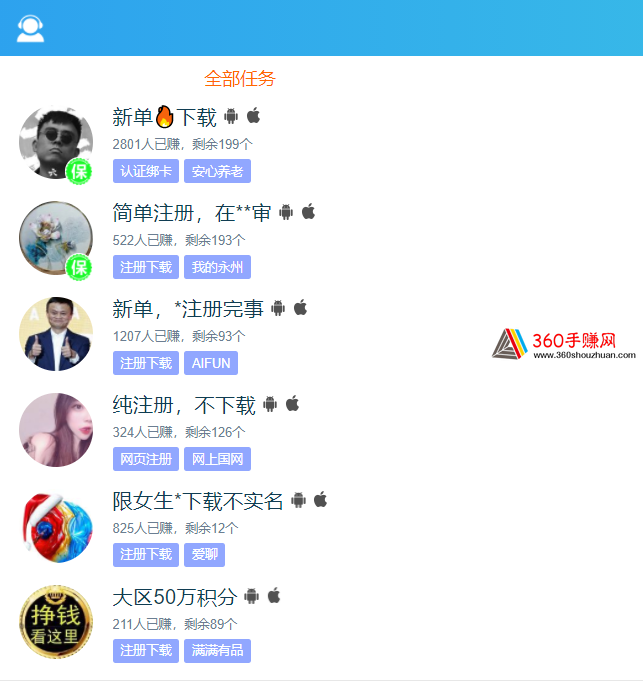The height and width of the screenshot is (688, 643).
Task: Tap the 网上国网 tag
Action: pyautogui.click(x=217, y=459)
